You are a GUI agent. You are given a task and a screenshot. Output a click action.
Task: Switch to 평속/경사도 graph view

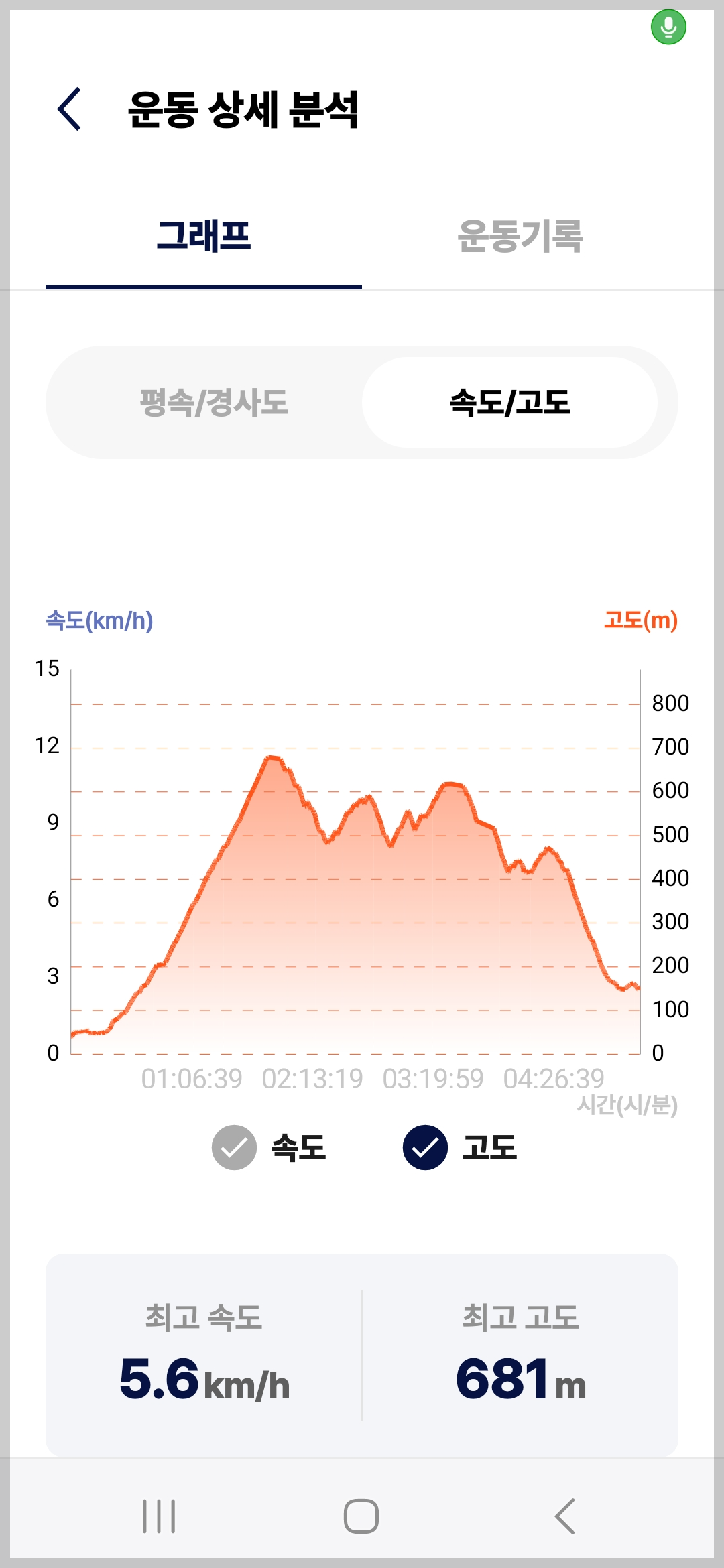(x=214, y=403)
